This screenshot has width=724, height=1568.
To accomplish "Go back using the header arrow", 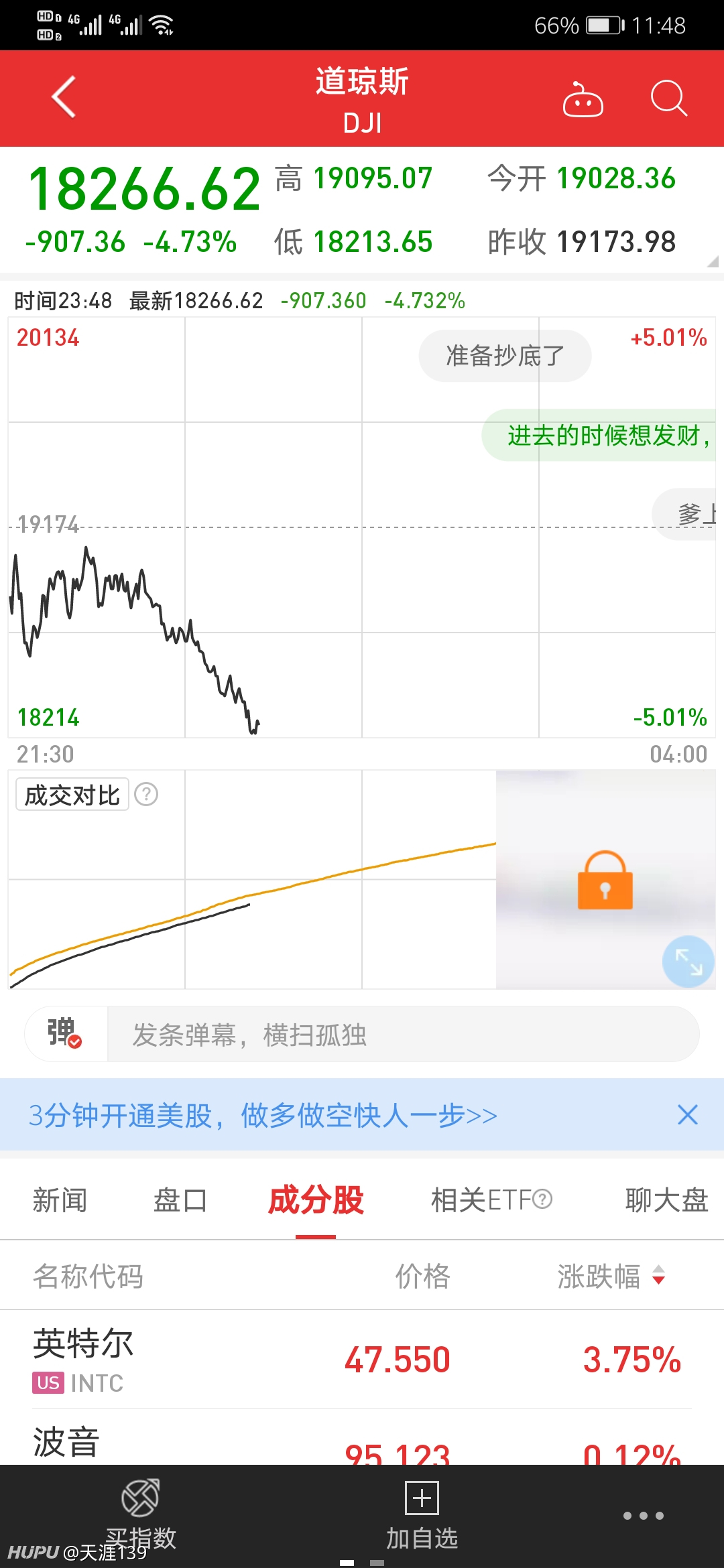I will 64,97.
